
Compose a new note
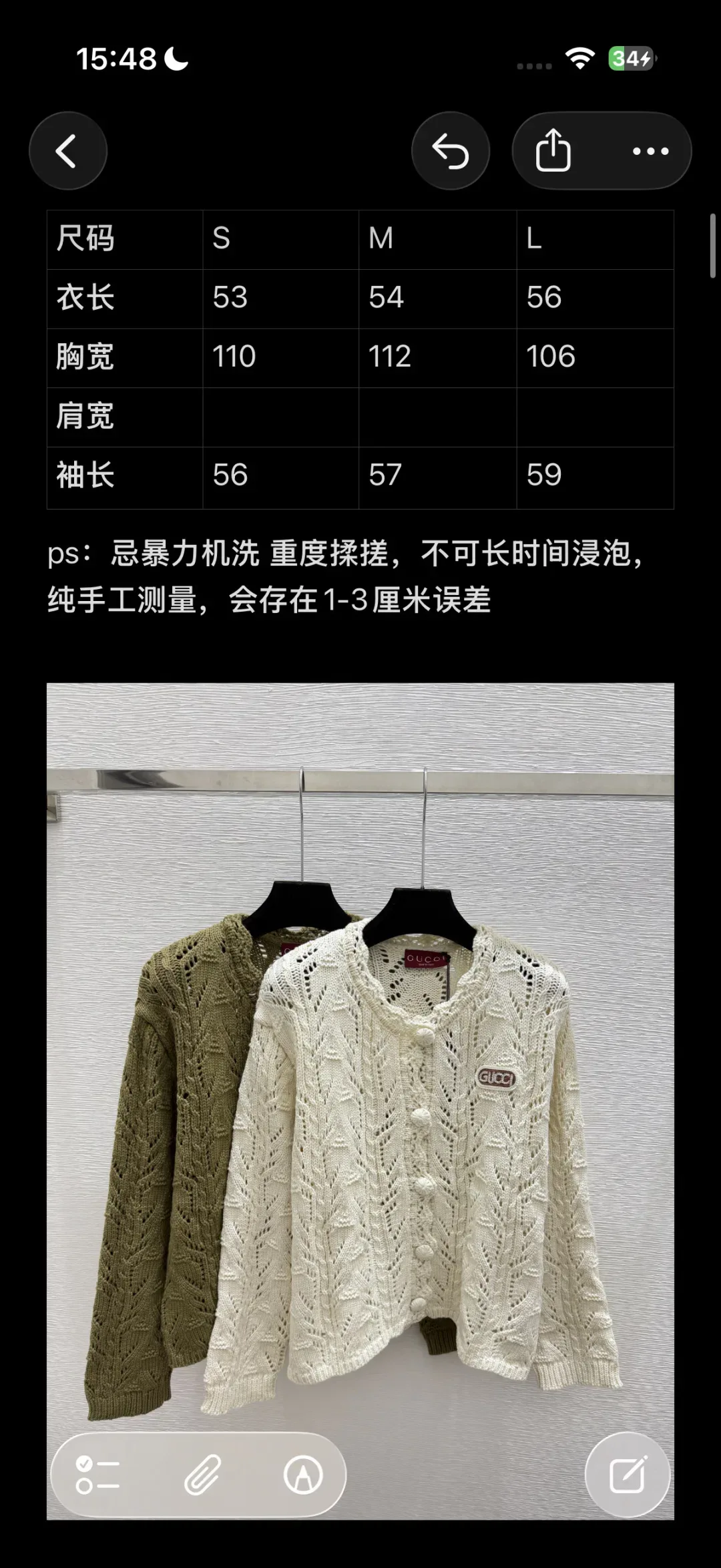pos(628,1475)
